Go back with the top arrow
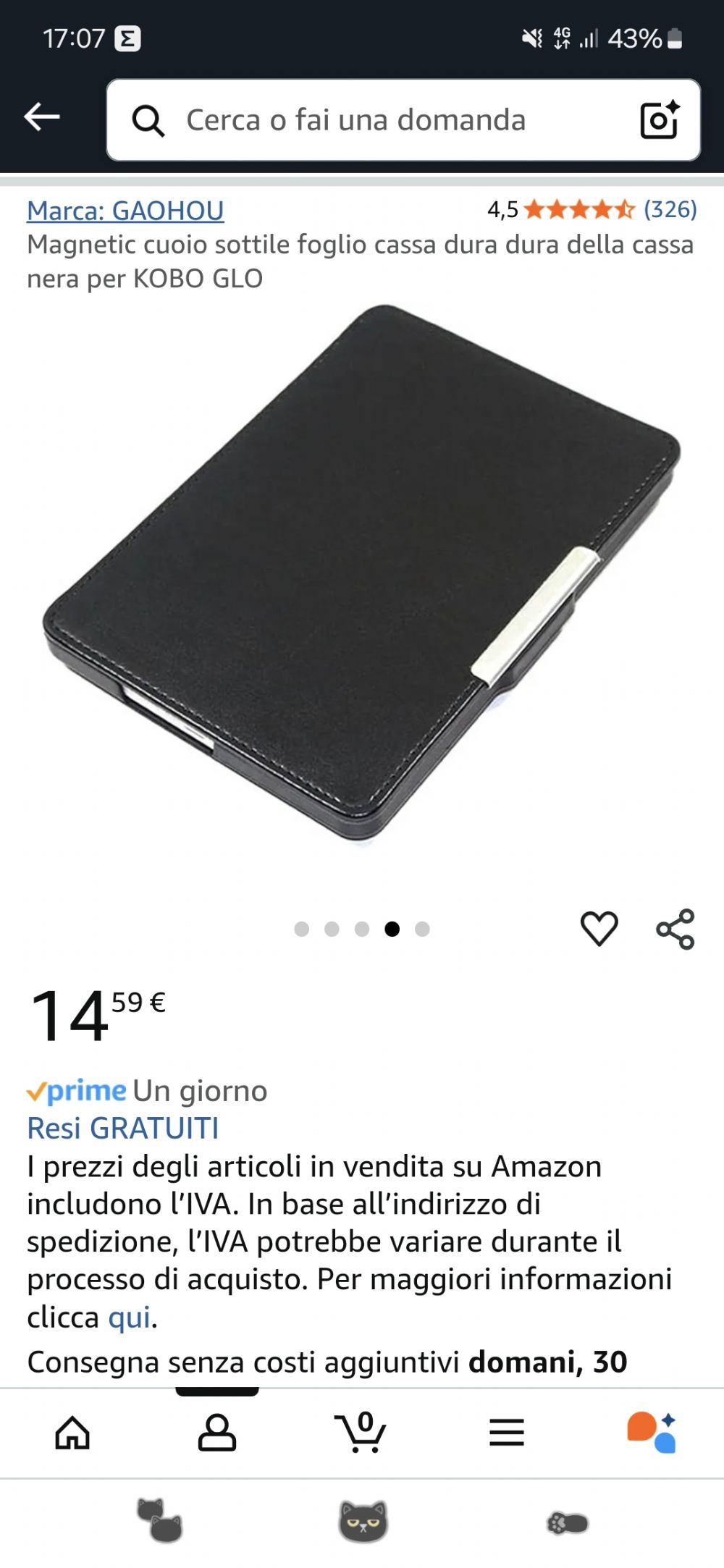This screenshot has height=1568, width=724. coord(42,117)
